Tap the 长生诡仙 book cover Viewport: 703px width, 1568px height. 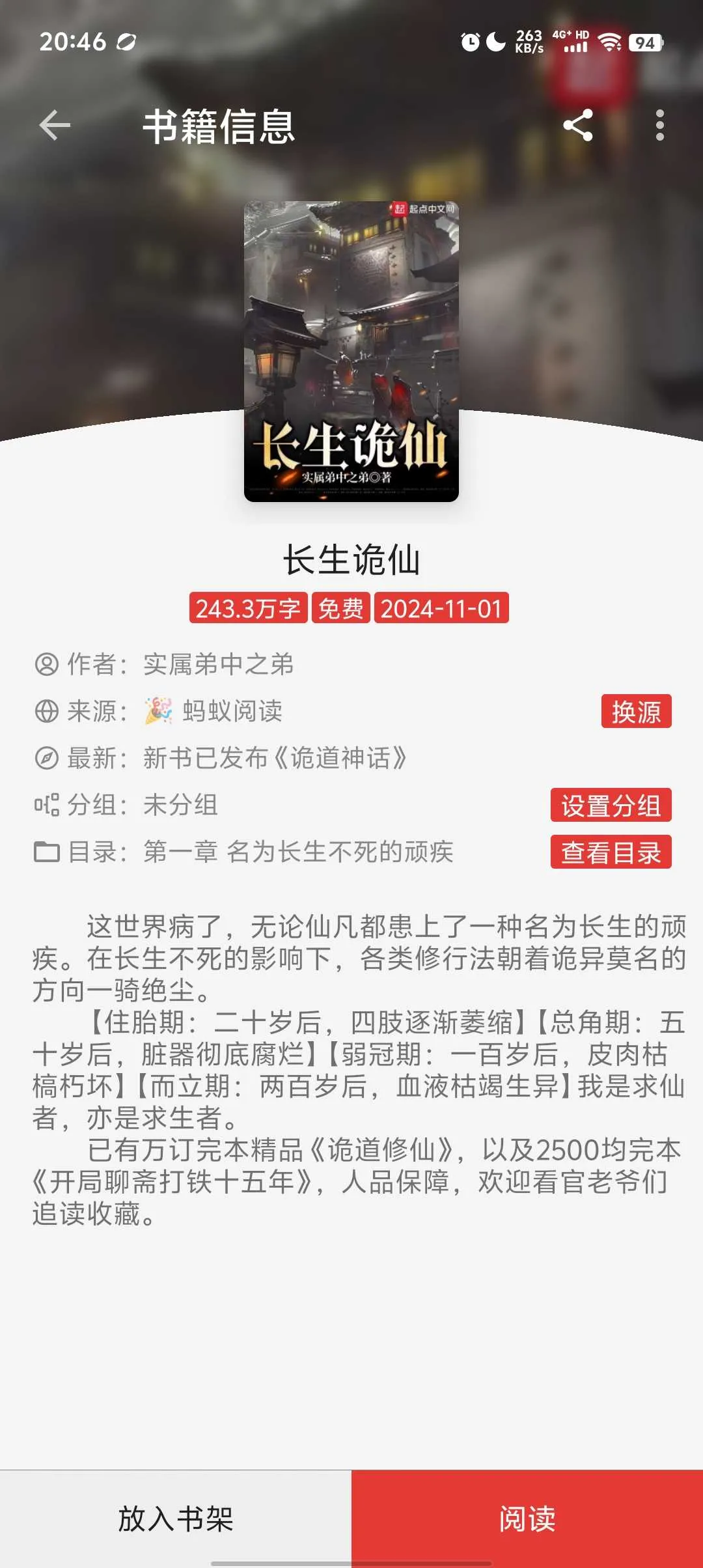coord(351,352)
